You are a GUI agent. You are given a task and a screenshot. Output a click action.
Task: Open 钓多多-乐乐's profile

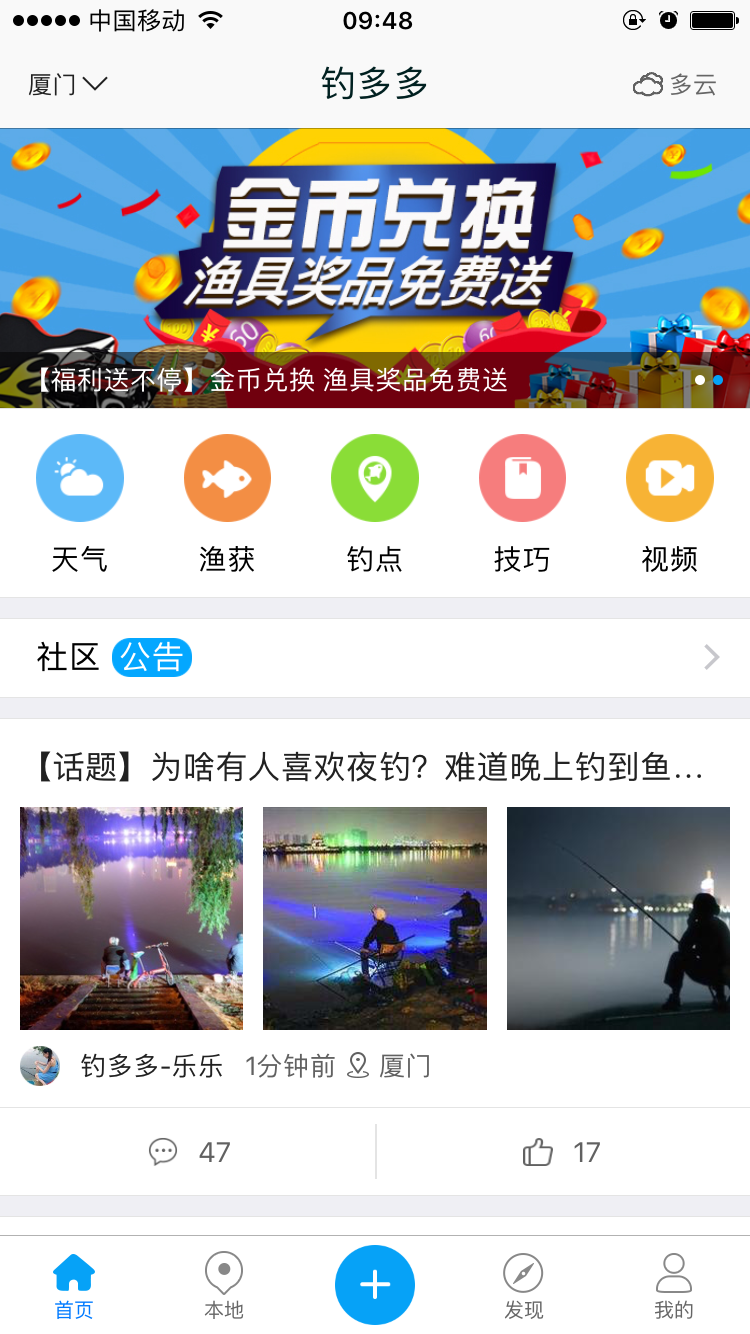pyautogui.click(x=40, y=1066)
